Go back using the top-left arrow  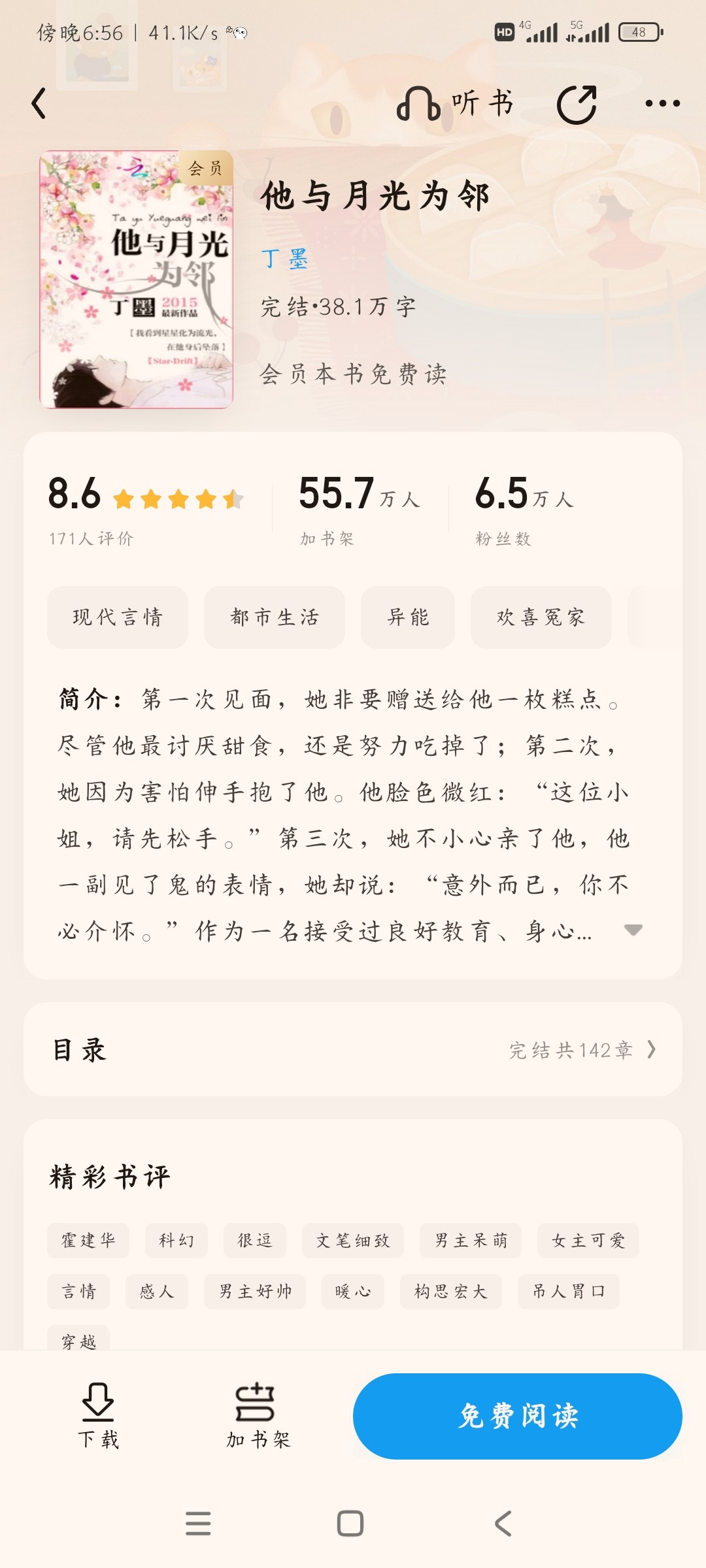(x=39, y=103)
